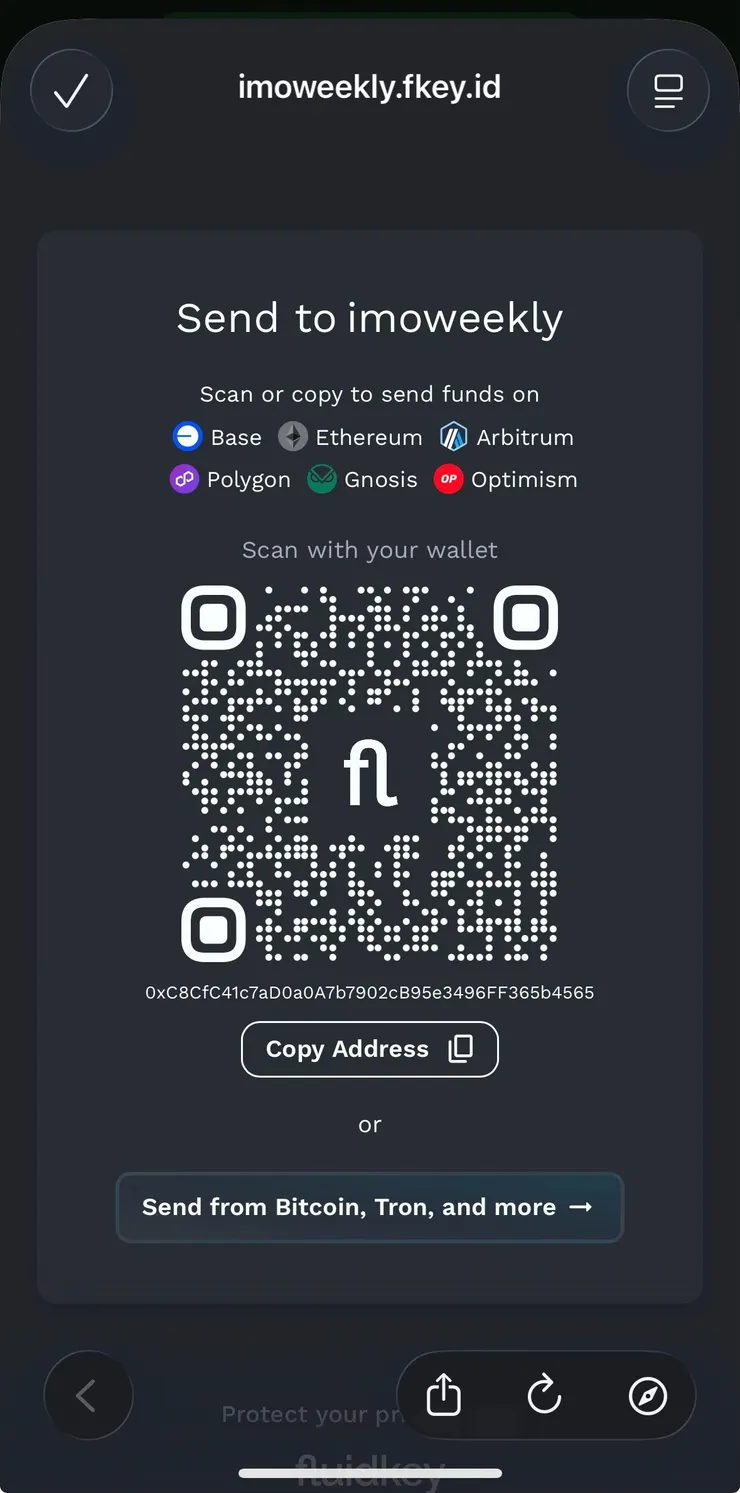Screen dimensions: 740x1493
Task: Open the compass browser icon
Action: tap(648, 1395)
